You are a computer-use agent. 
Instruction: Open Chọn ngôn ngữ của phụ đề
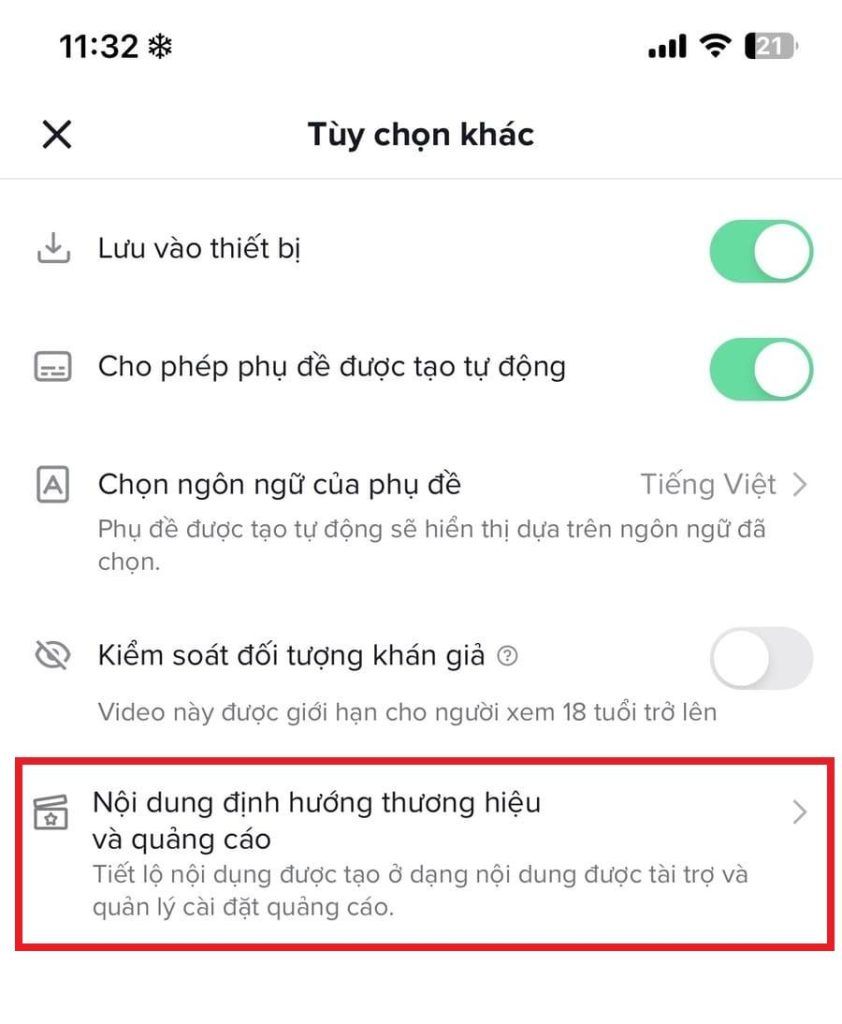420,486
